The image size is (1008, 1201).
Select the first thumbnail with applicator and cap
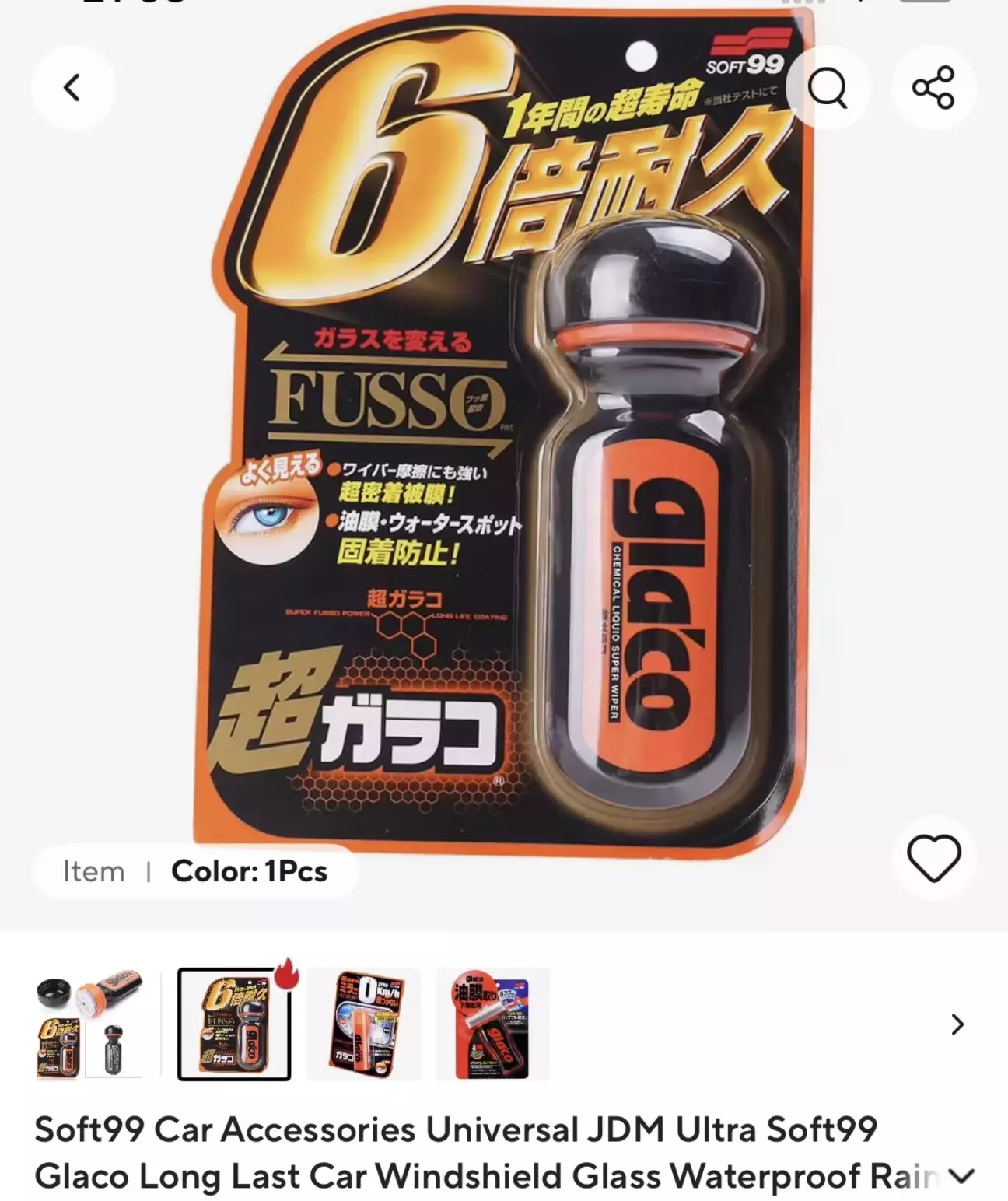(89, 1024)
